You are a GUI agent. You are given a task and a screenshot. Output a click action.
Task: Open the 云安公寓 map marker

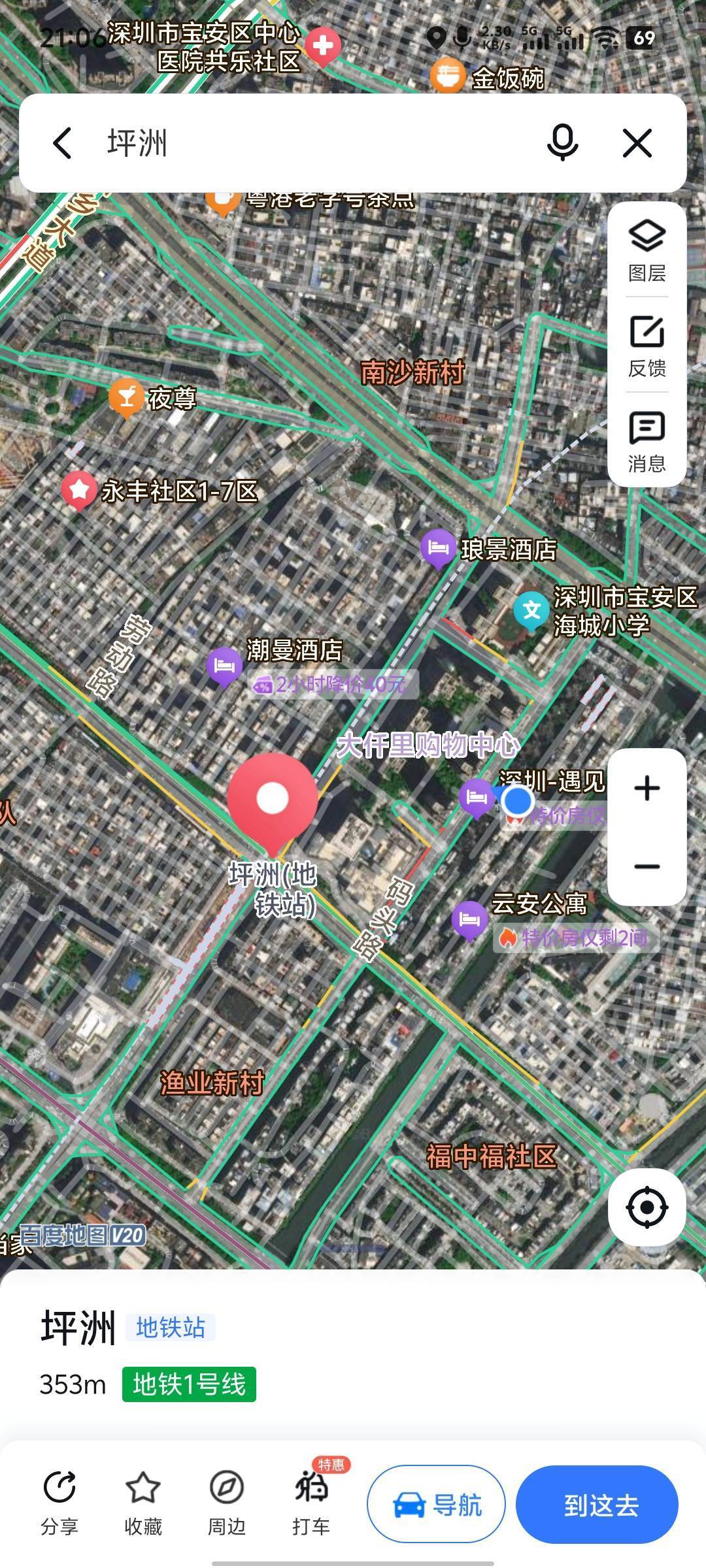(469, 920)
